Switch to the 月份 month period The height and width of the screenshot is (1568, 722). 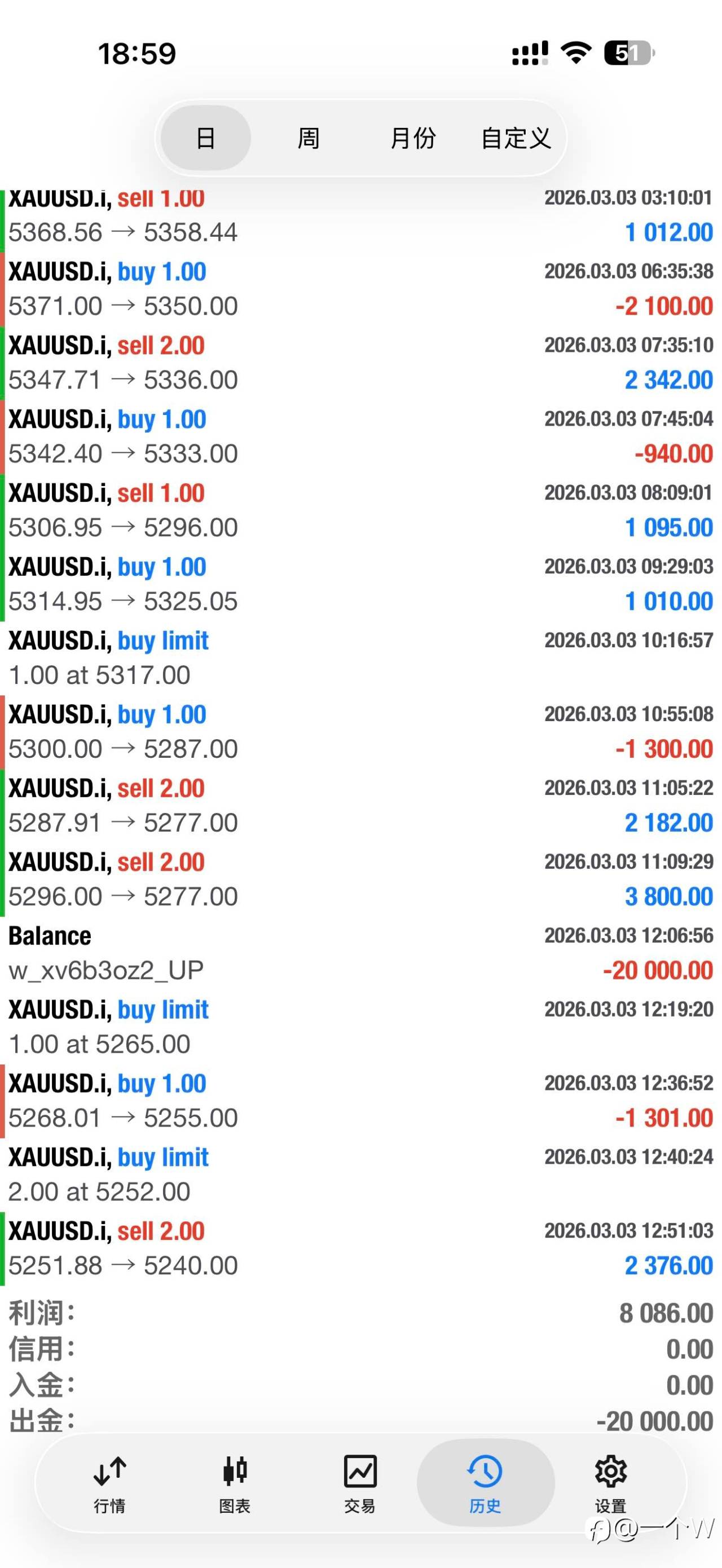[x=413, y=138]
